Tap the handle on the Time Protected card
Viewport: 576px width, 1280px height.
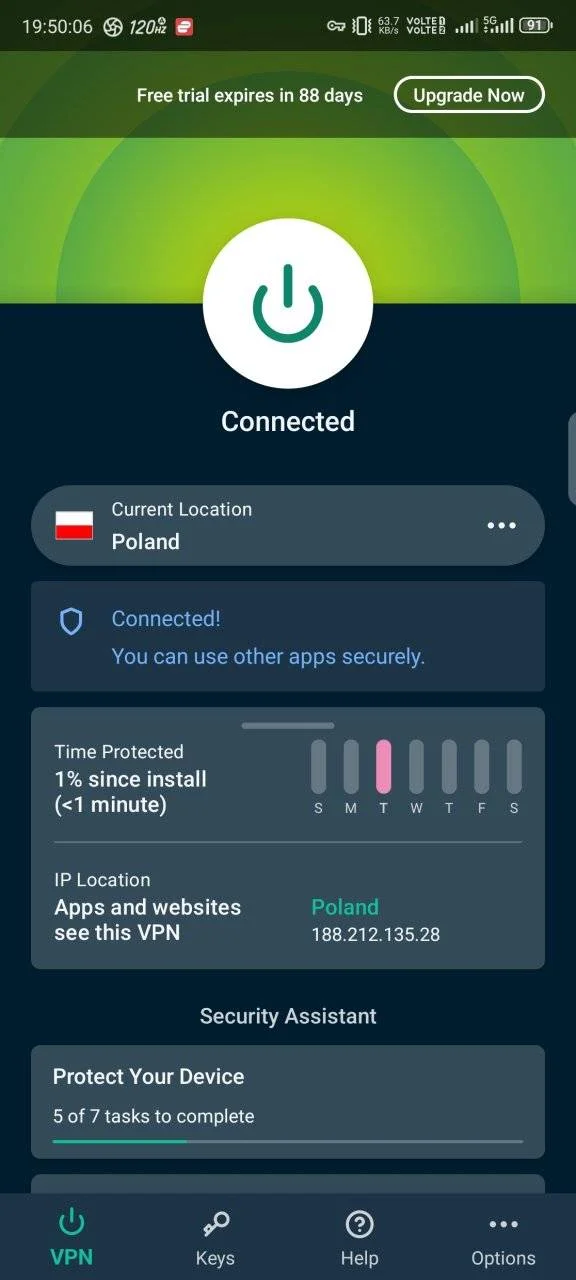click(288, 725)
